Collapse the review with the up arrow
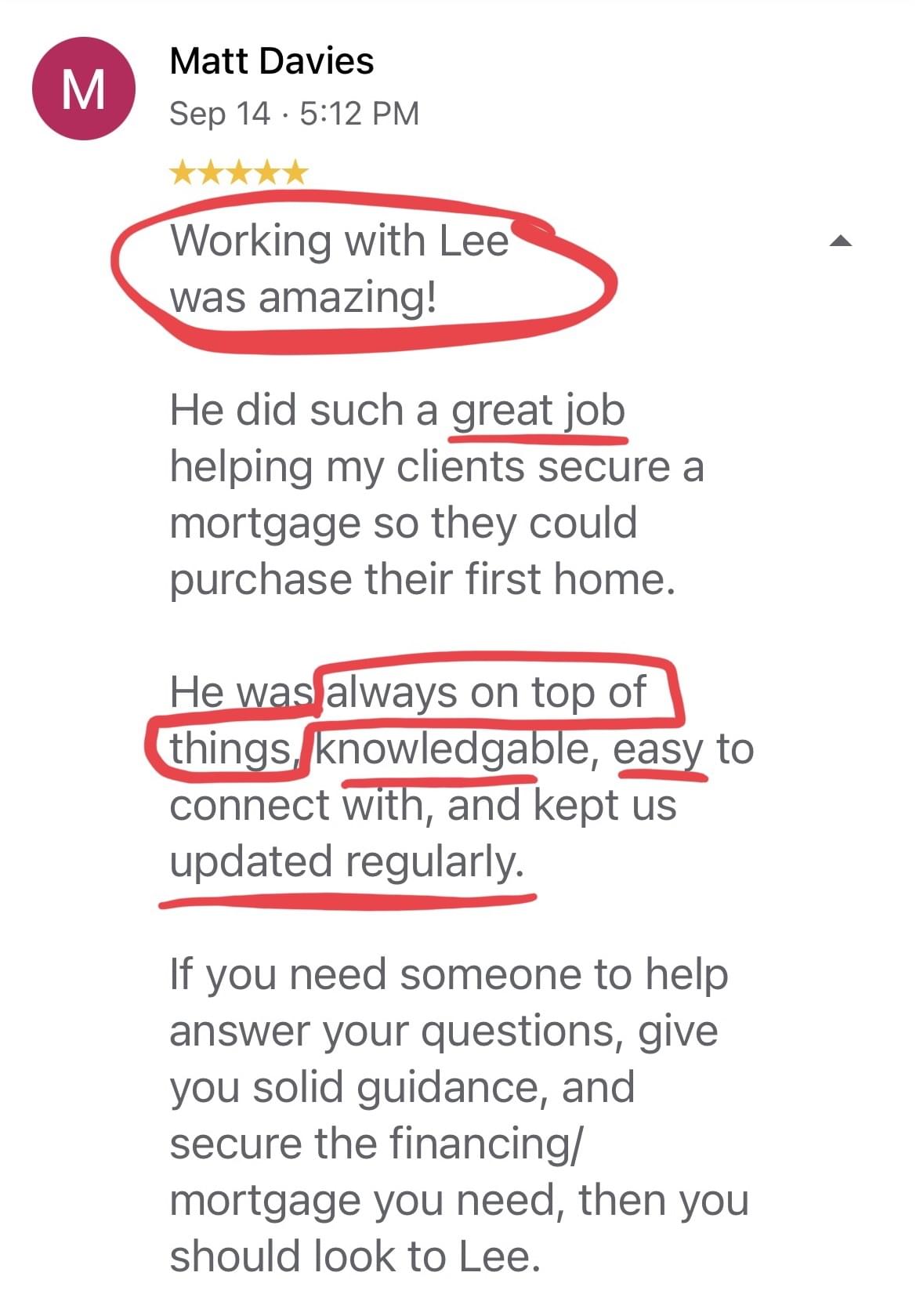 [x=841, y=241]
